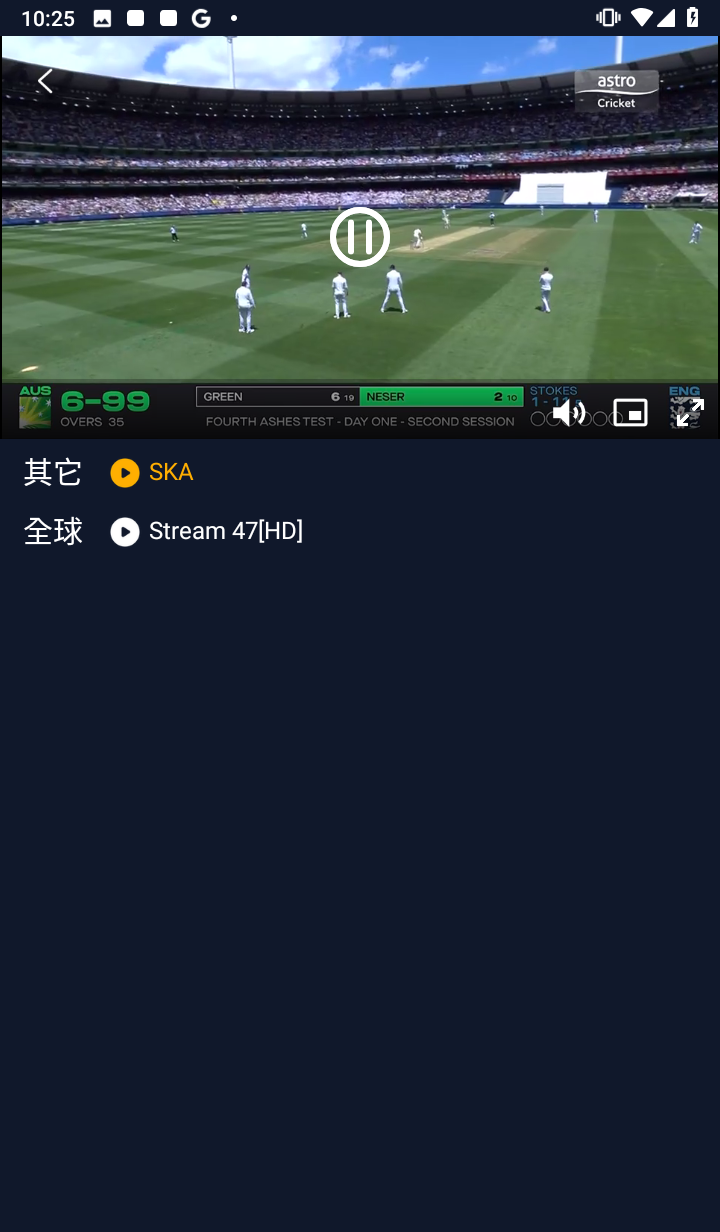
Task: Pause the cricket live stream
Action: pos(359,237)
